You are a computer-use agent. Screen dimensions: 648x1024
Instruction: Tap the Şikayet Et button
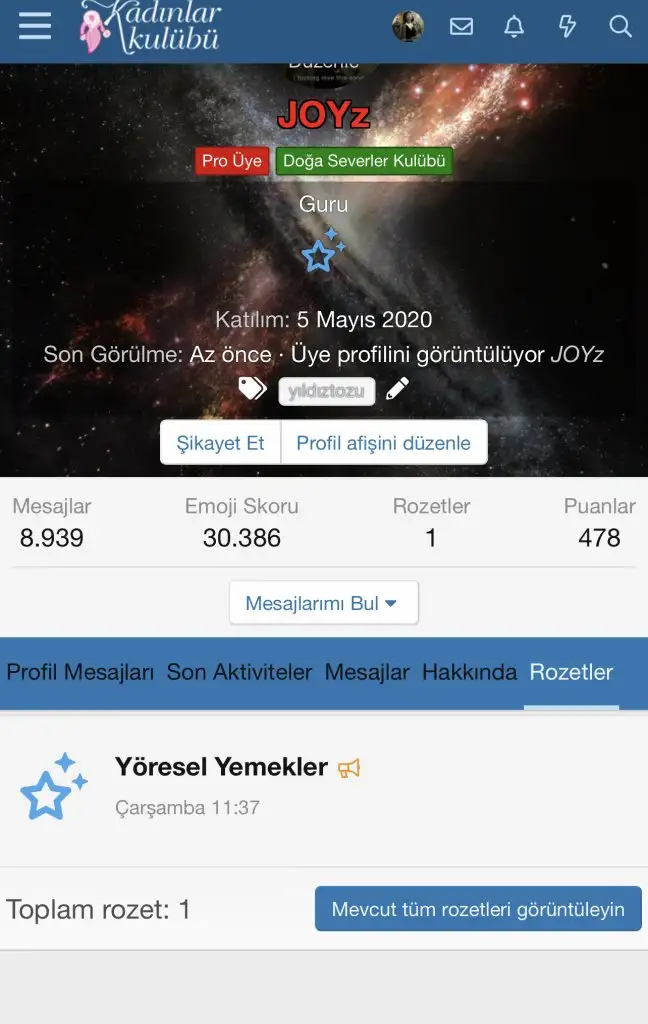click(x=221, y=443)
